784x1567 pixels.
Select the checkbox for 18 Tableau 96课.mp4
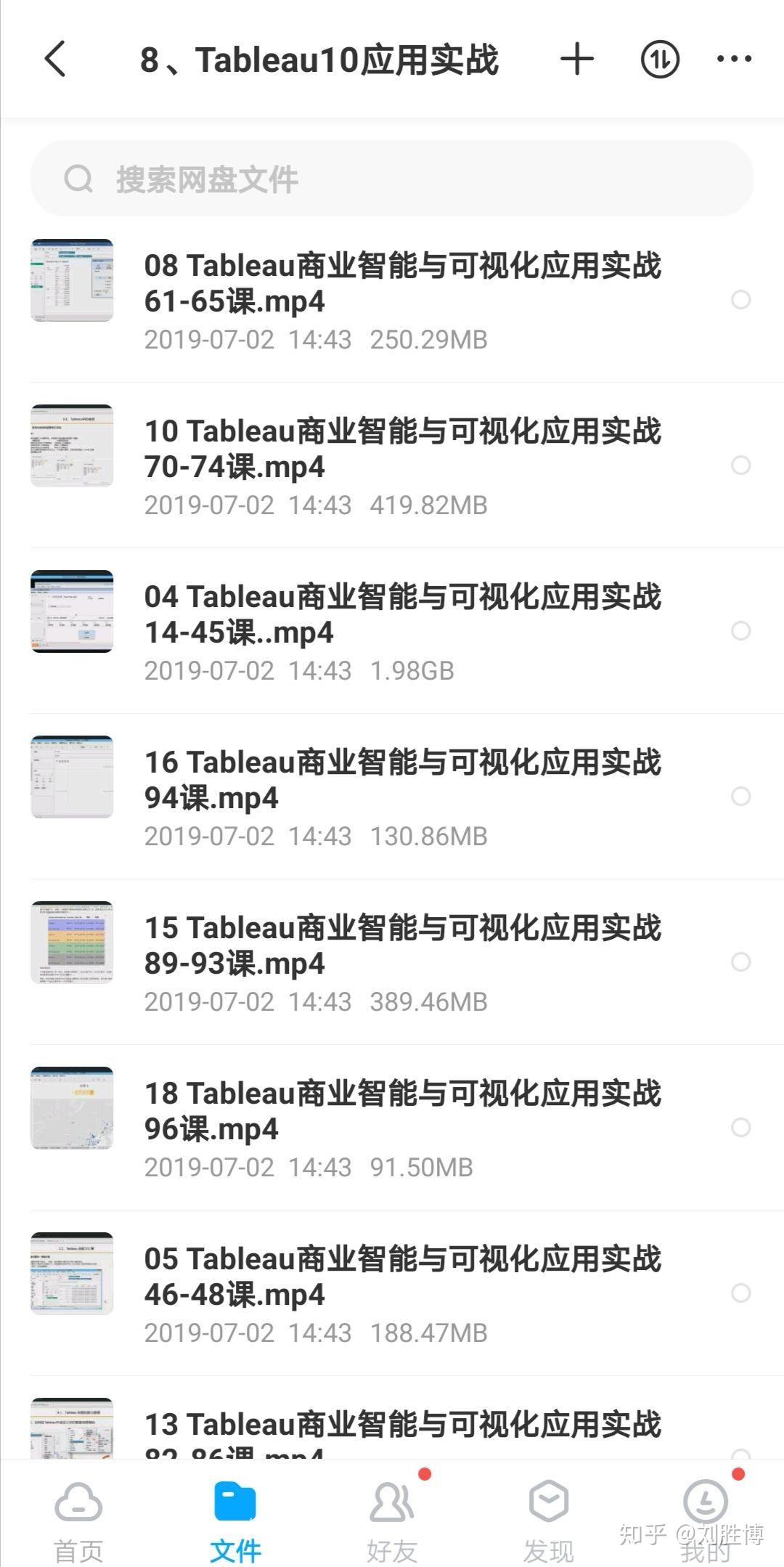coord(740,1127)
